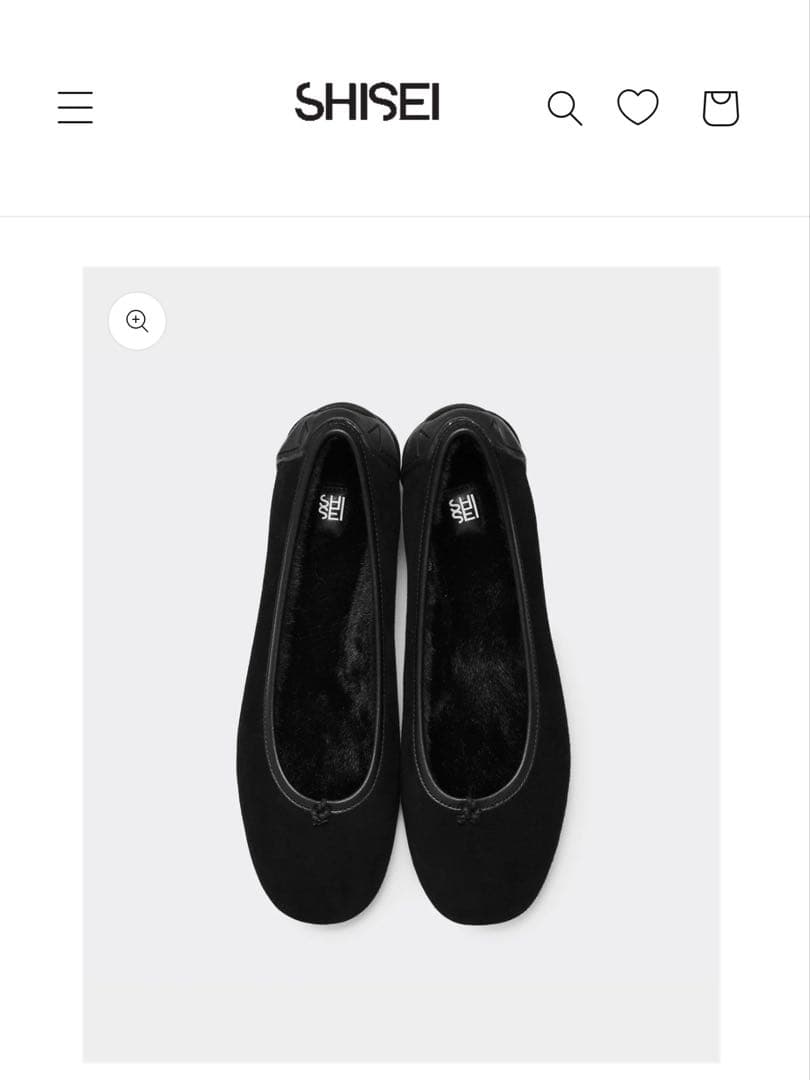The width and height of the screenshot is (810, 1080).
Task: Open the black flats product photo
Action: [x=401, y=663]
